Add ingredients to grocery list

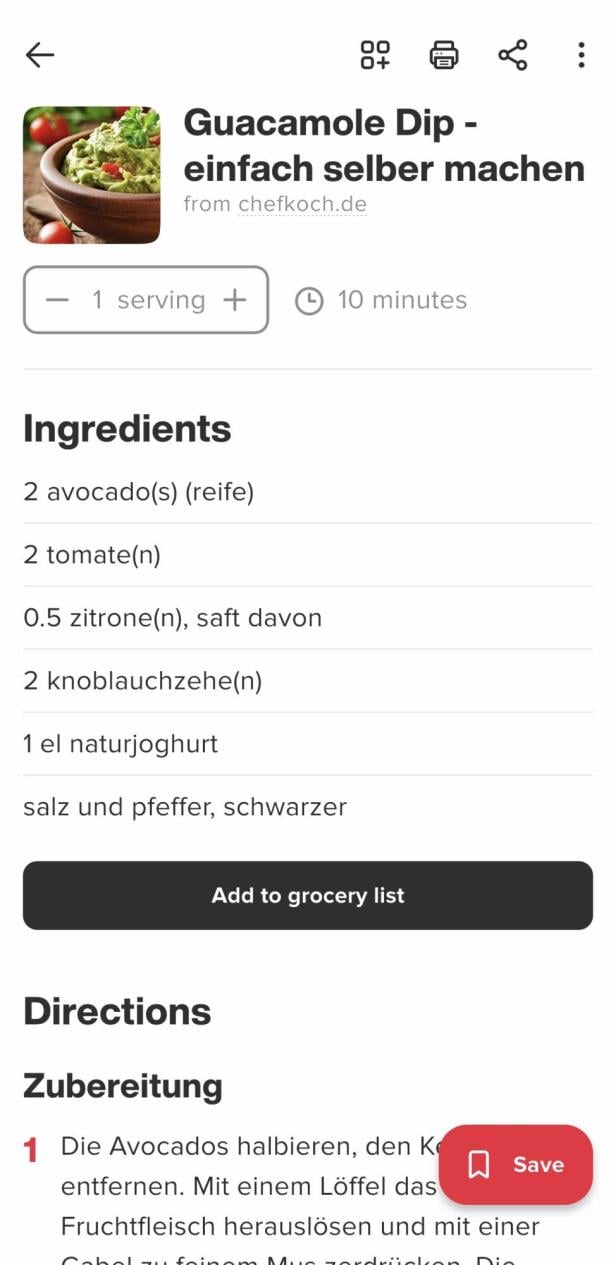tap(308, 896)
